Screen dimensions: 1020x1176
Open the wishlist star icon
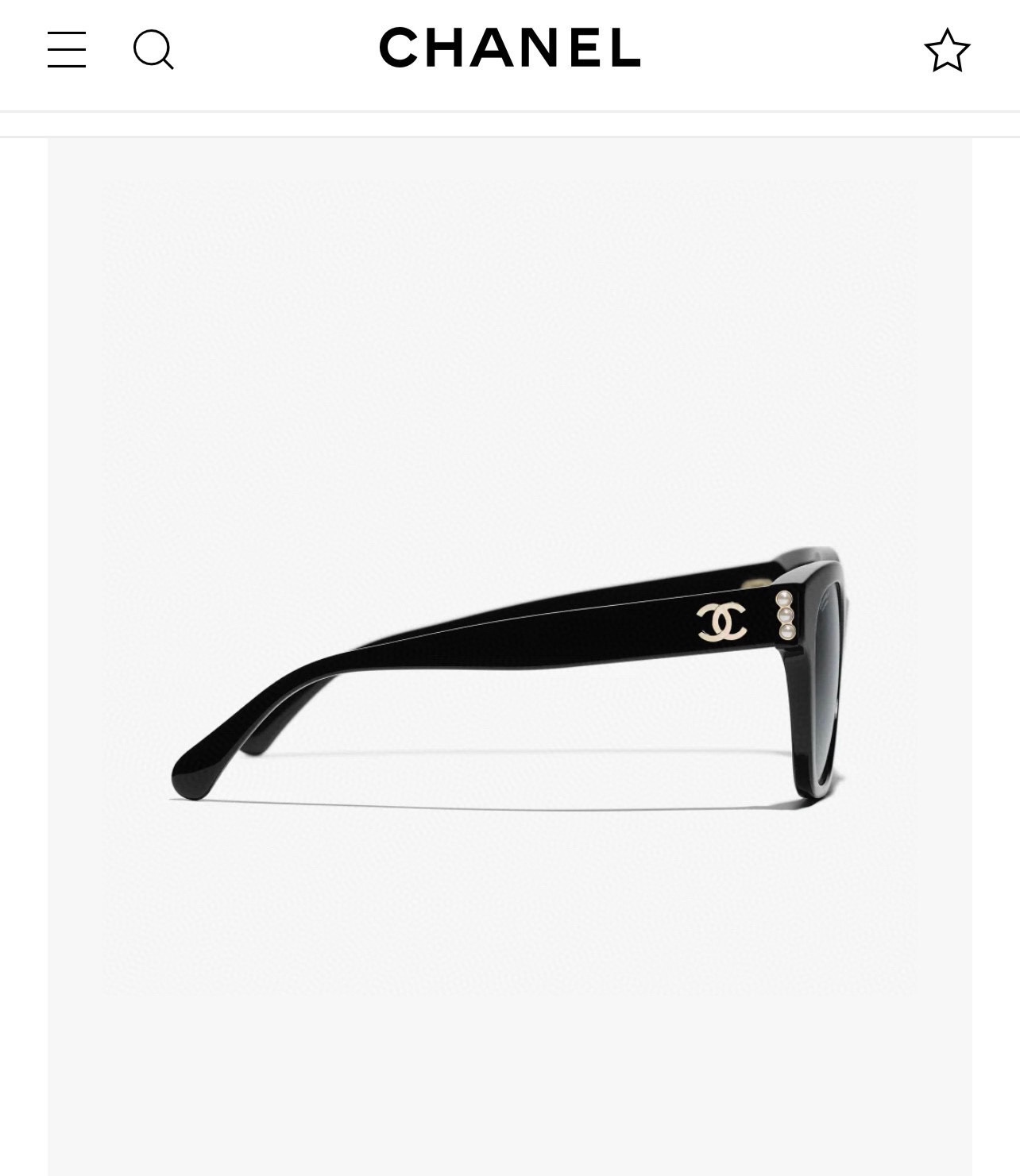pos(947,51)
